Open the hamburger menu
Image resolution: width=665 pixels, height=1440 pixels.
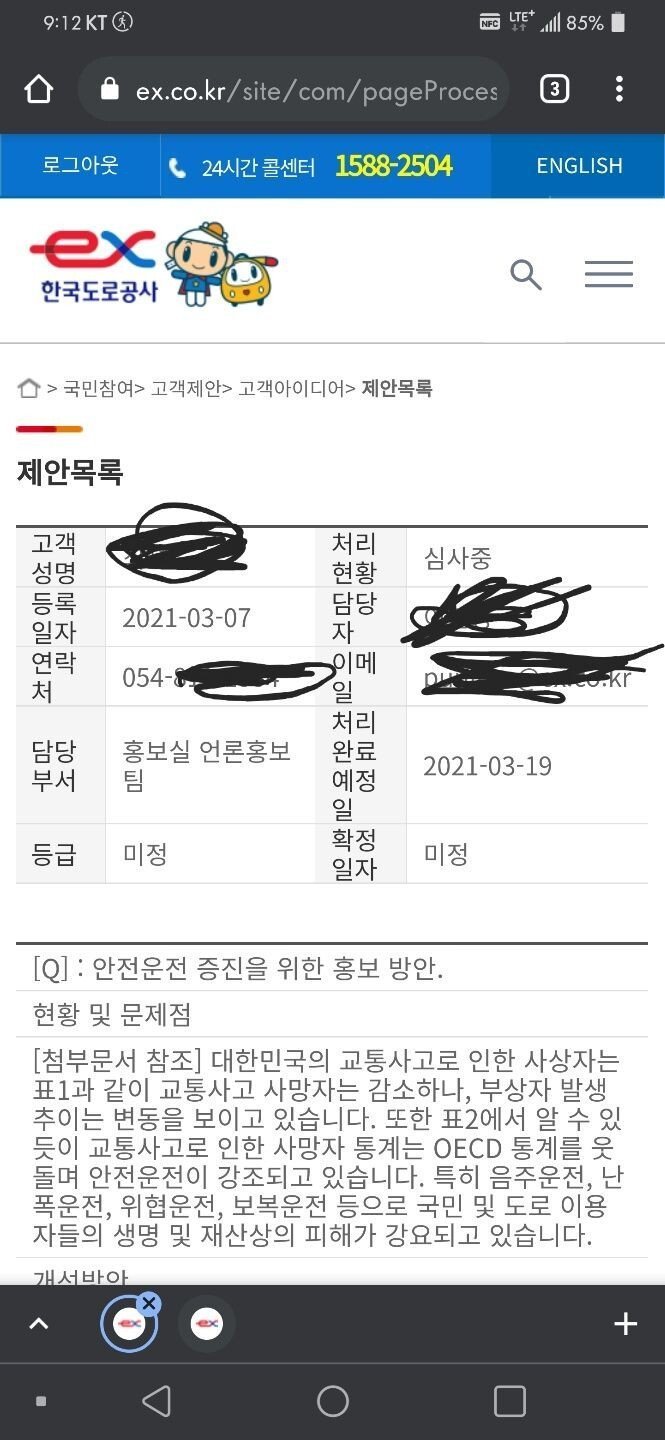click(x=608, y=274)
